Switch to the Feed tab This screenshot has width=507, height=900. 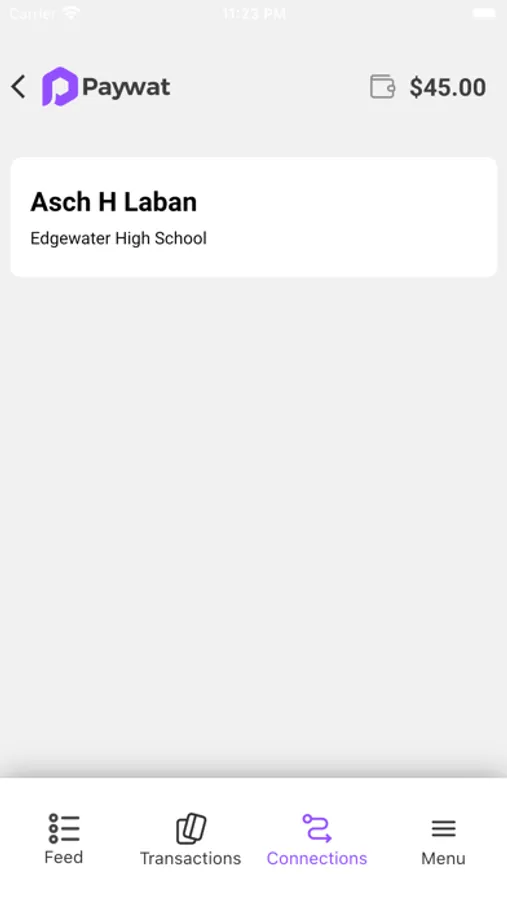pos(64,839)
